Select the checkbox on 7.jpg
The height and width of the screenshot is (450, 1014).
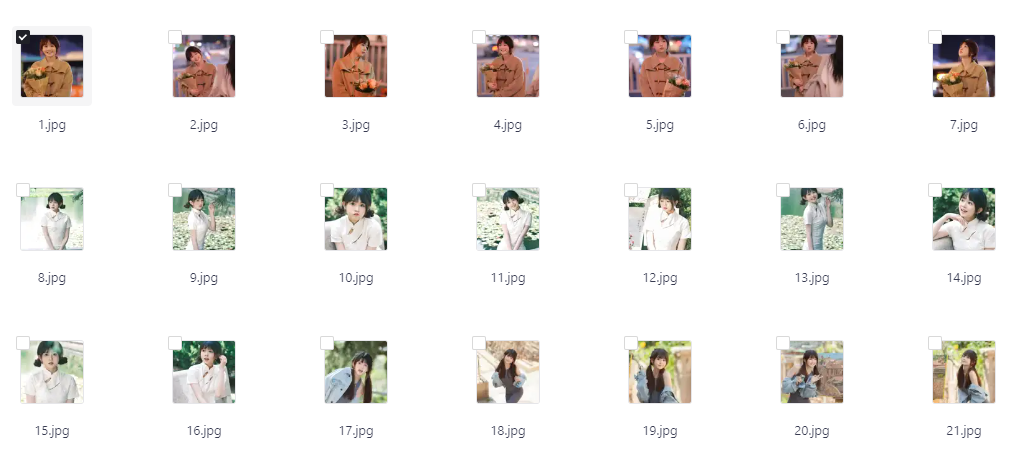click(935, 37)
